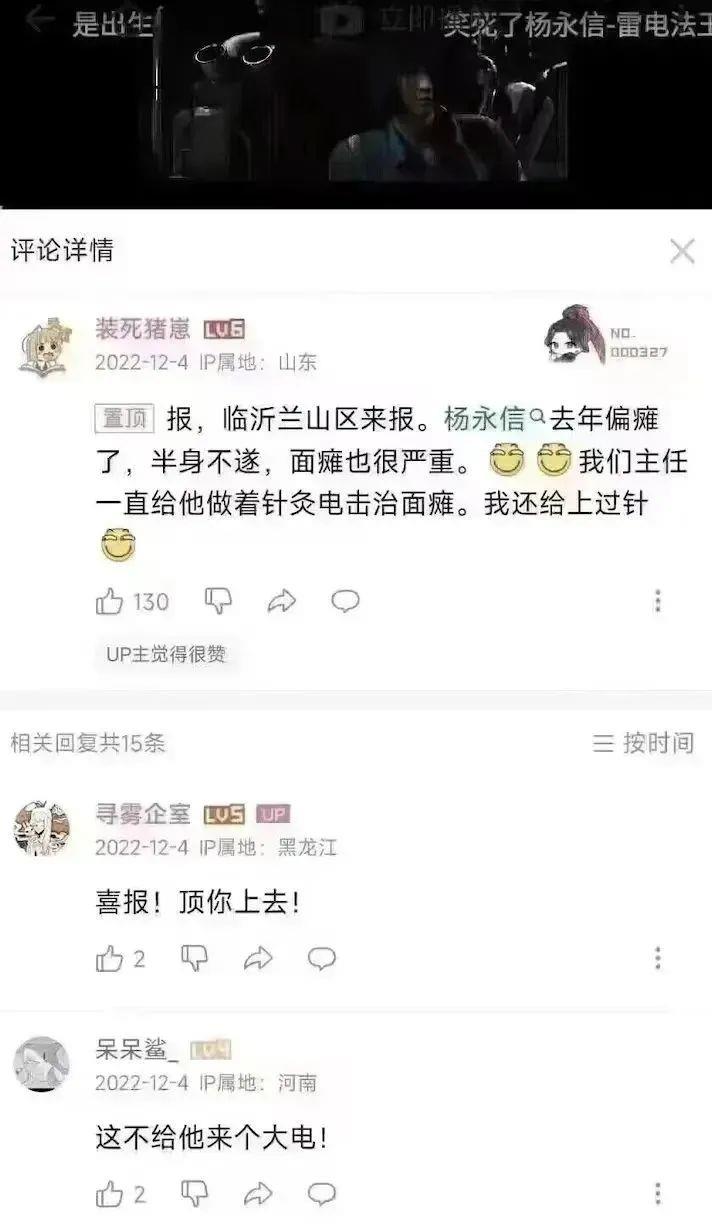
Task: Reply to 装死猪崽's pinned comment
Action: point(345,601)
